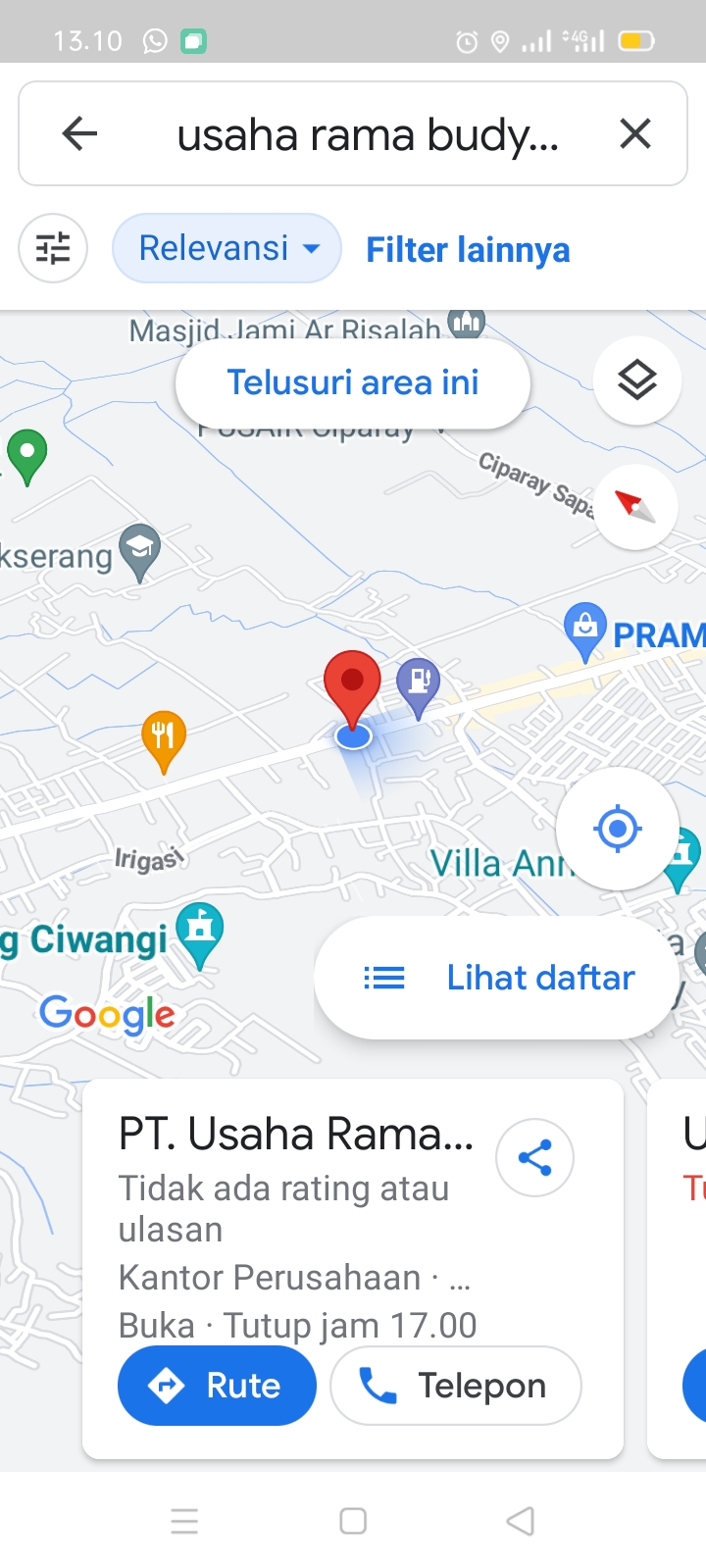
Task: Open Lihat daftar list view
Action: 498,978
